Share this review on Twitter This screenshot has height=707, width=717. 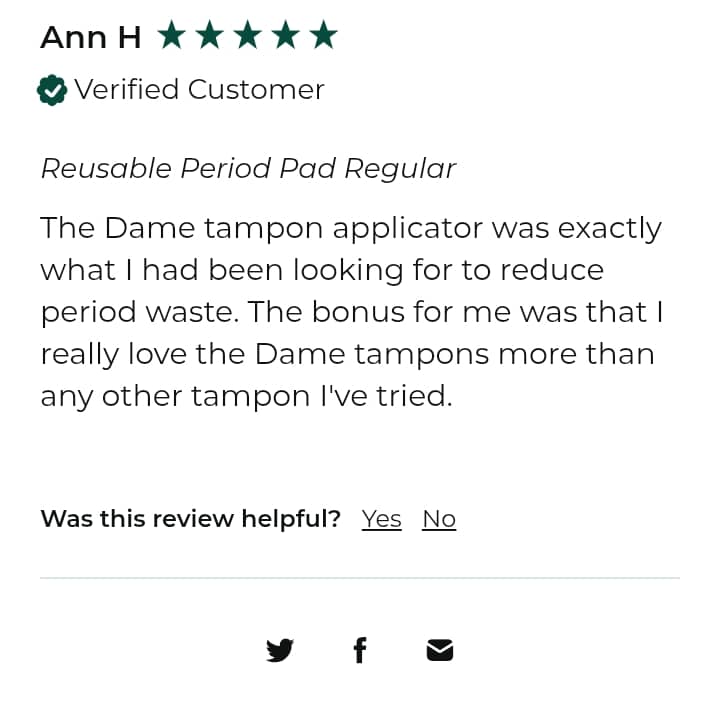click(280, 651)
